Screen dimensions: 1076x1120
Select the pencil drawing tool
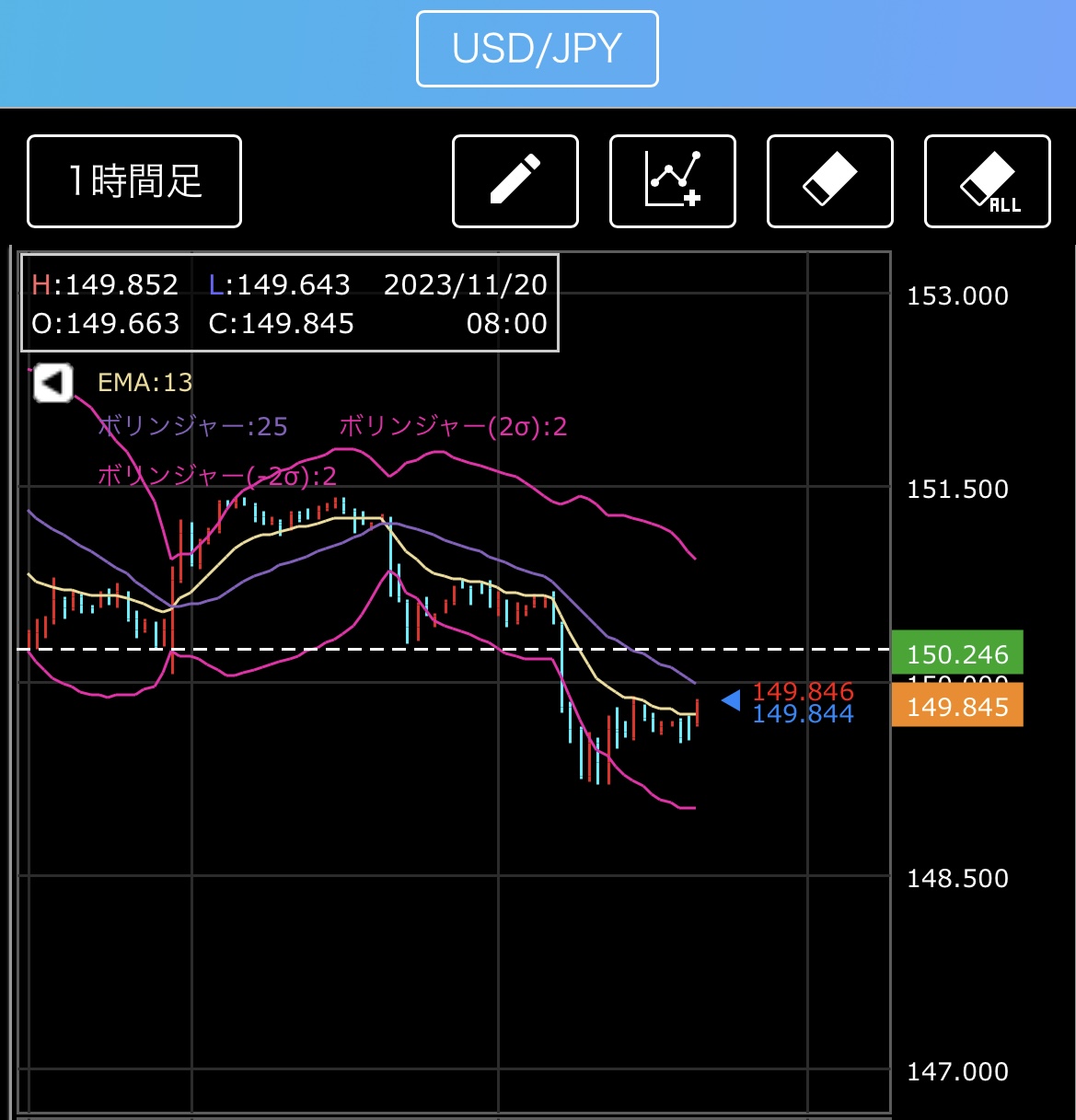515,180
